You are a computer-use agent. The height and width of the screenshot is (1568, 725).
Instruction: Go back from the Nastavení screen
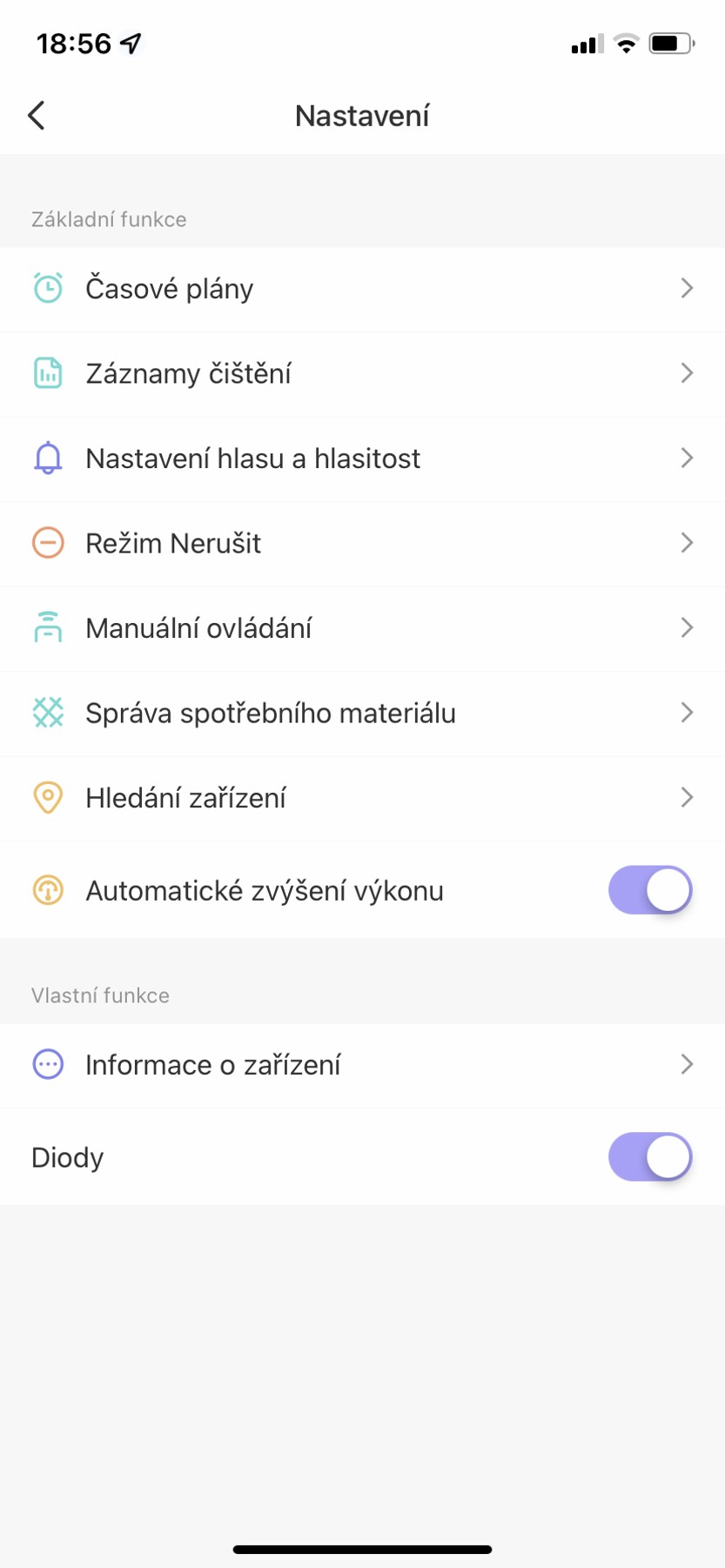pyautogui.click(x=37, y=115)
